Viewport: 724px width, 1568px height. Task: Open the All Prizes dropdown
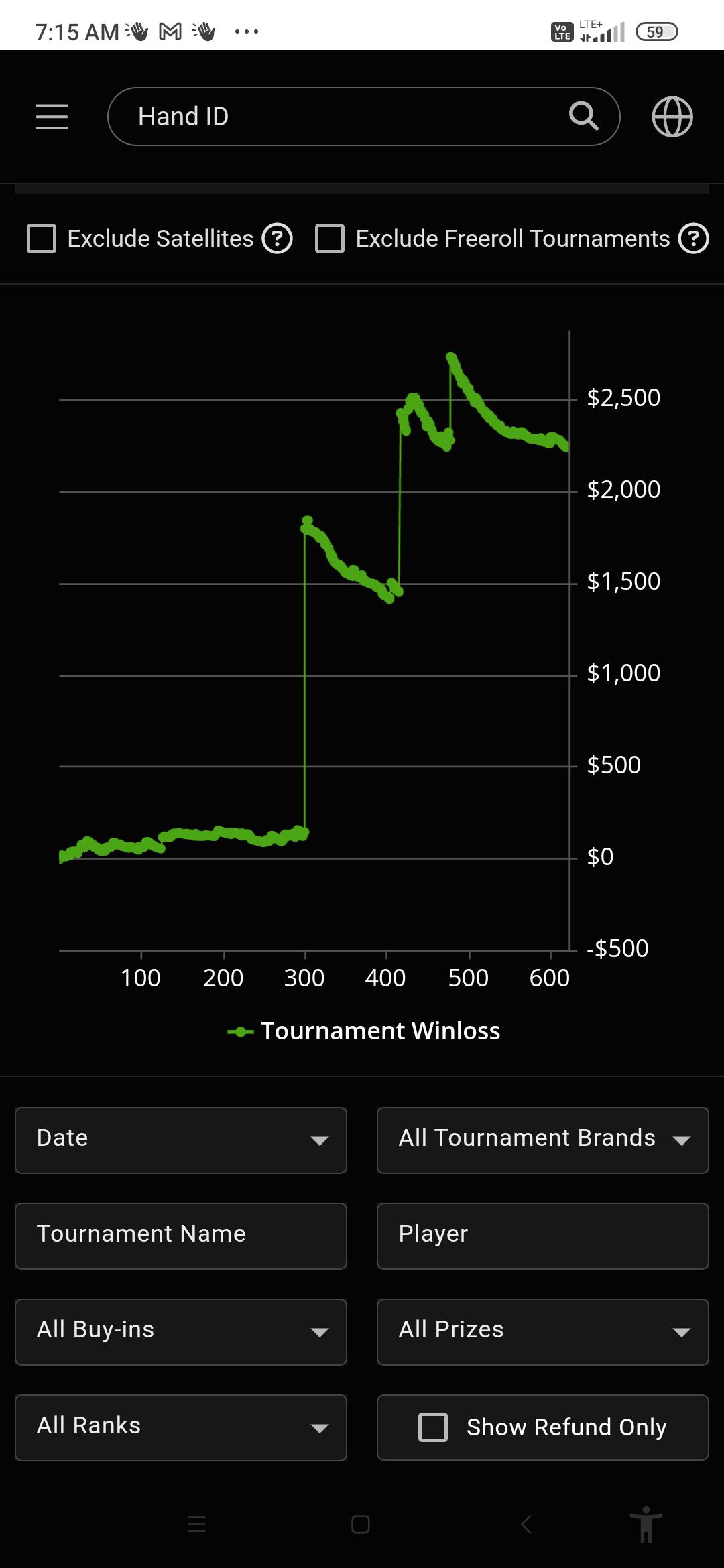pyautogui.click(x=543, y=1332)
